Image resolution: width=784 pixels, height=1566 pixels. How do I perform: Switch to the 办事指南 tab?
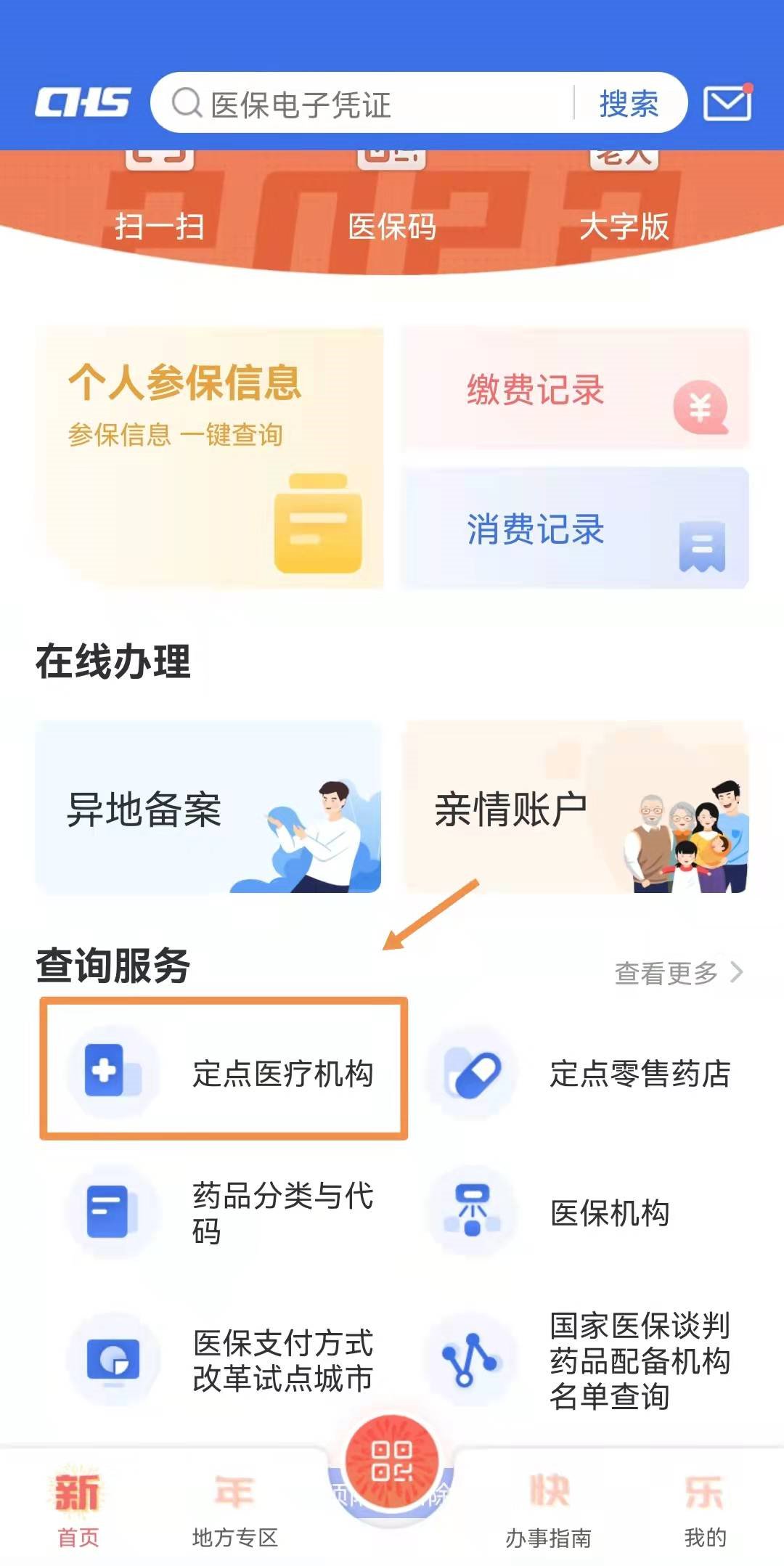[x=548, y=1512]
